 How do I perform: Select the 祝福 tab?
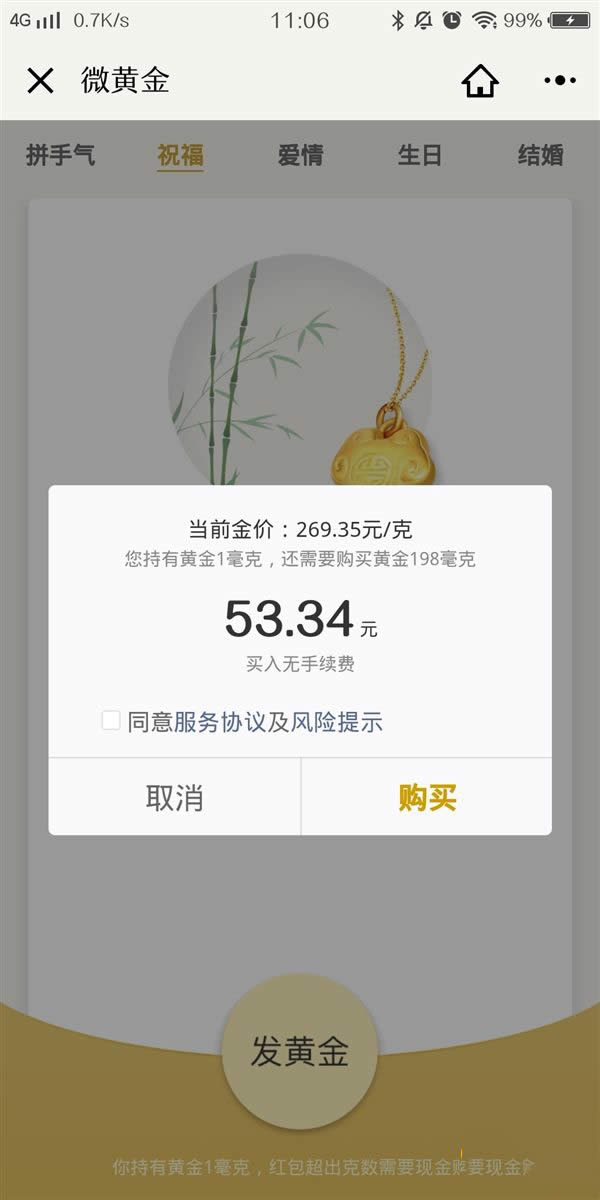tap(180, 155)
